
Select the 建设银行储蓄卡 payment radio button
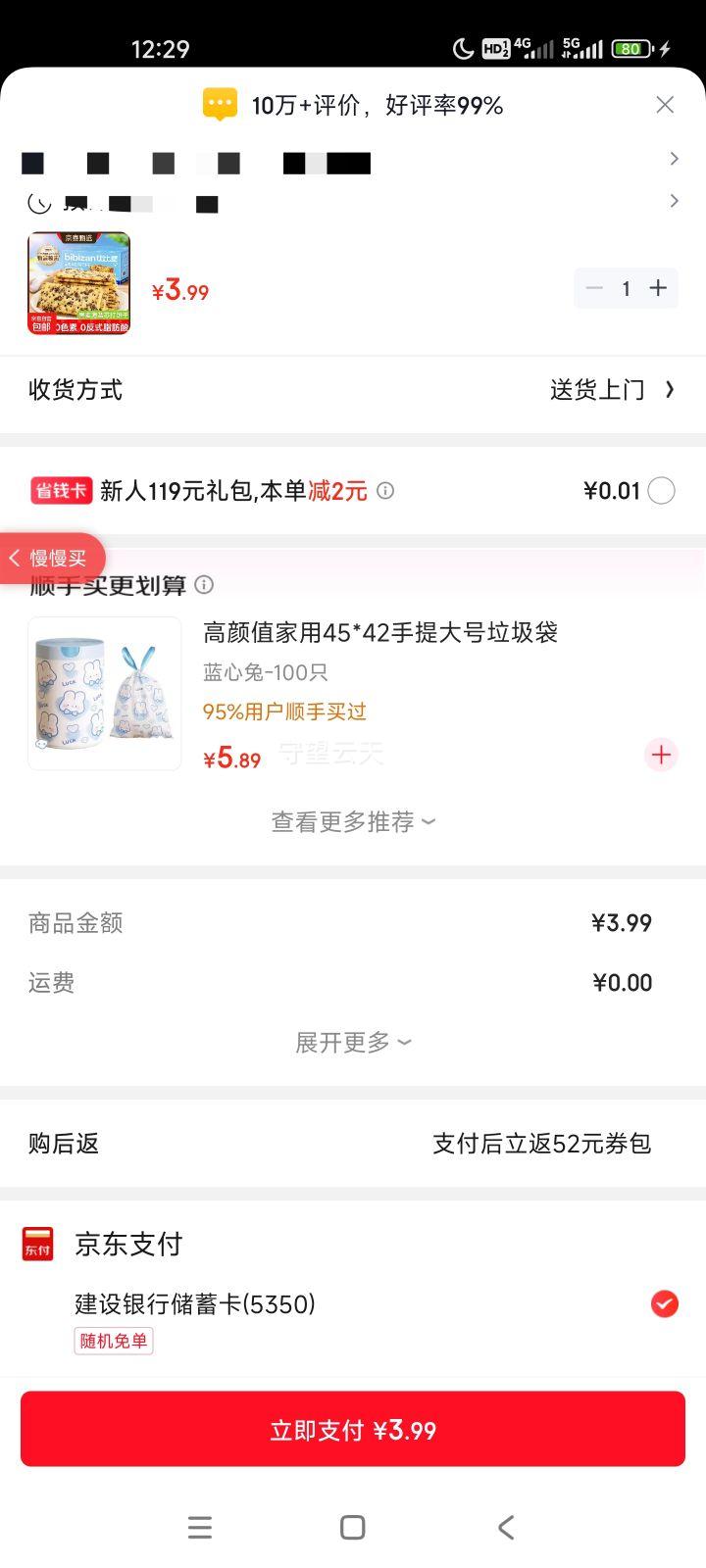[x=664, y=1303]
